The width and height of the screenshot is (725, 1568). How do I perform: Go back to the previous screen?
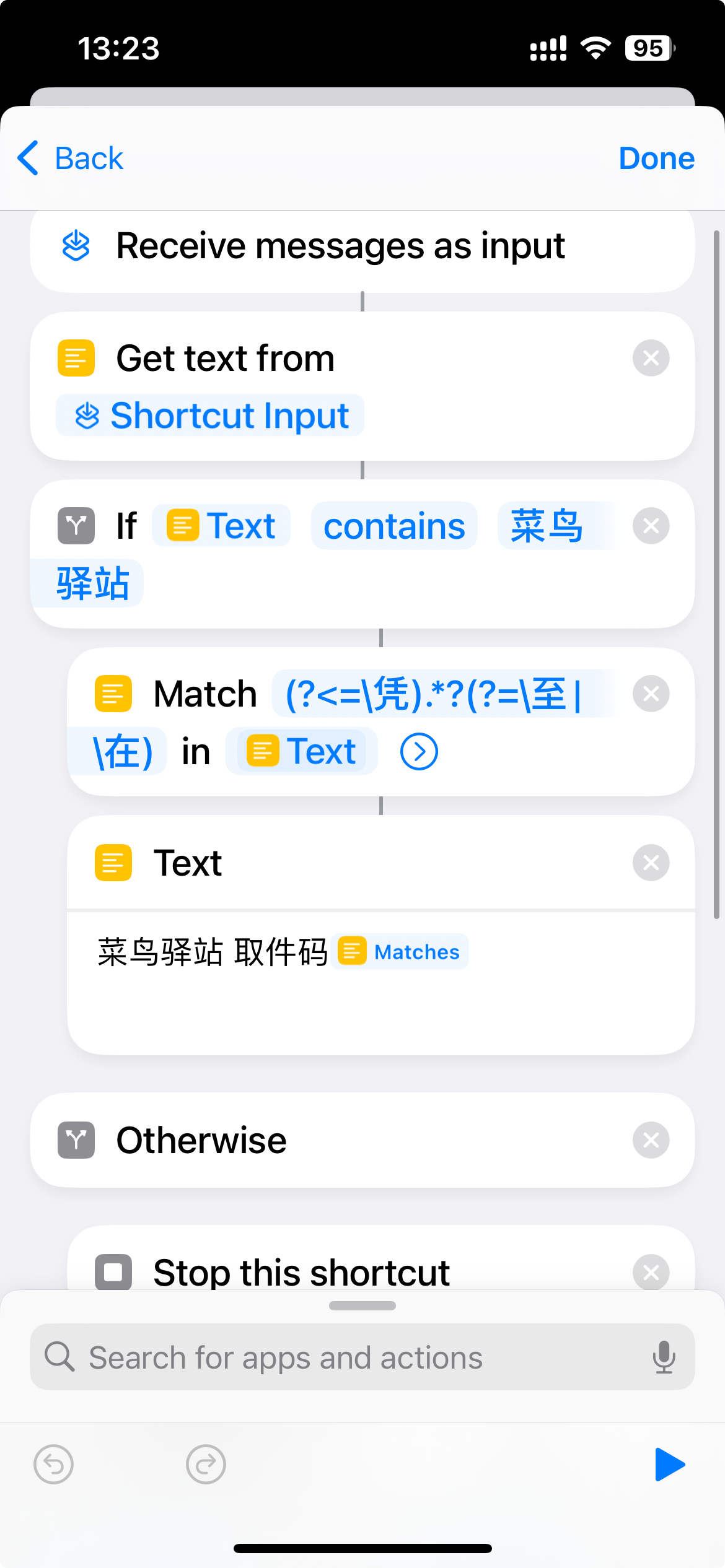click(71, 159)
